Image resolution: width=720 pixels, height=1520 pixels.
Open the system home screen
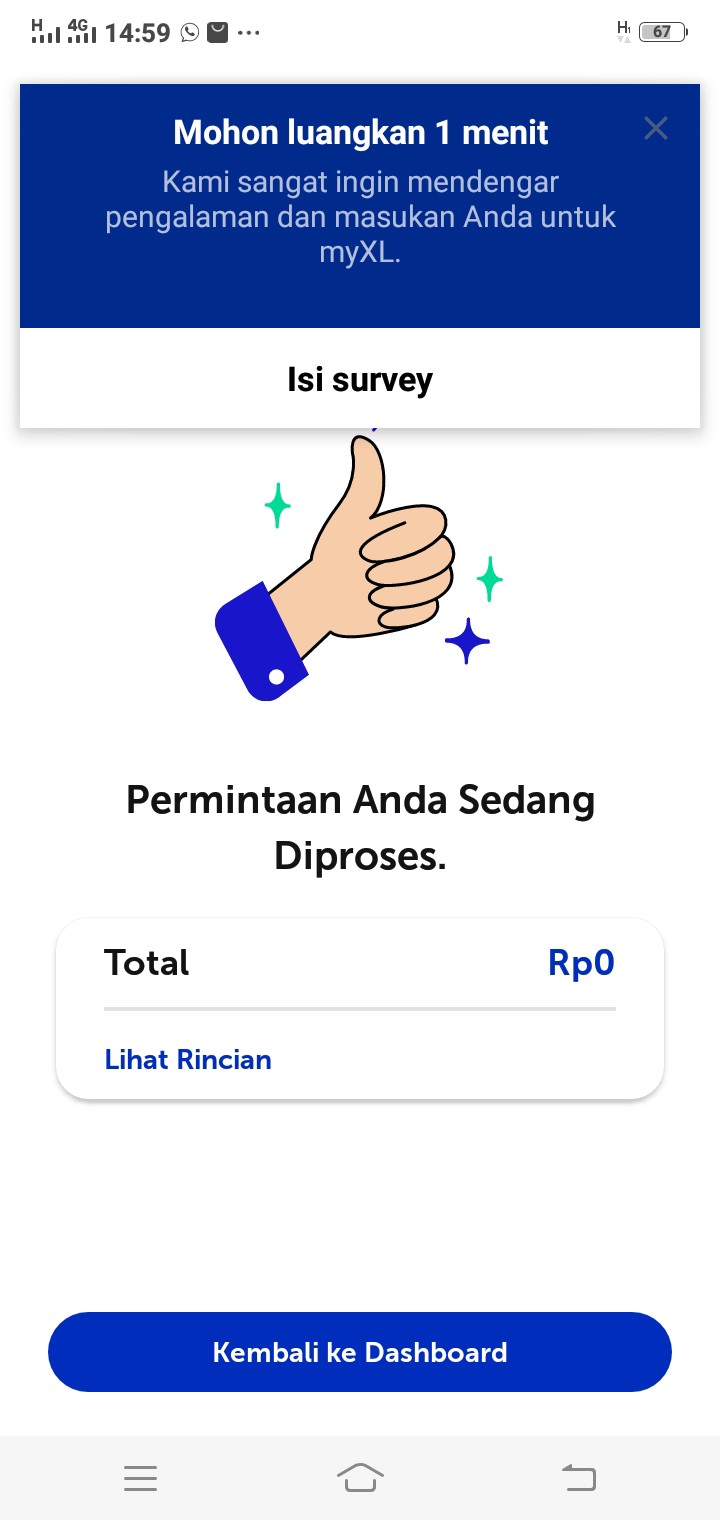point(360,1477)
